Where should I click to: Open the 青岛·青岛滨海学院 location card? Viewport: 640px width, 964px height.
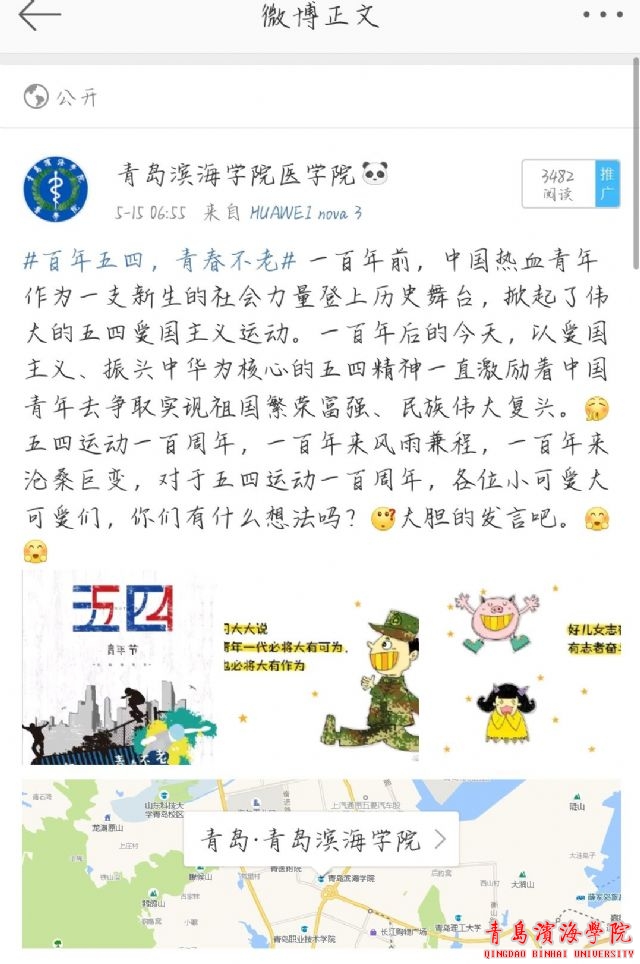coord(320,838)
